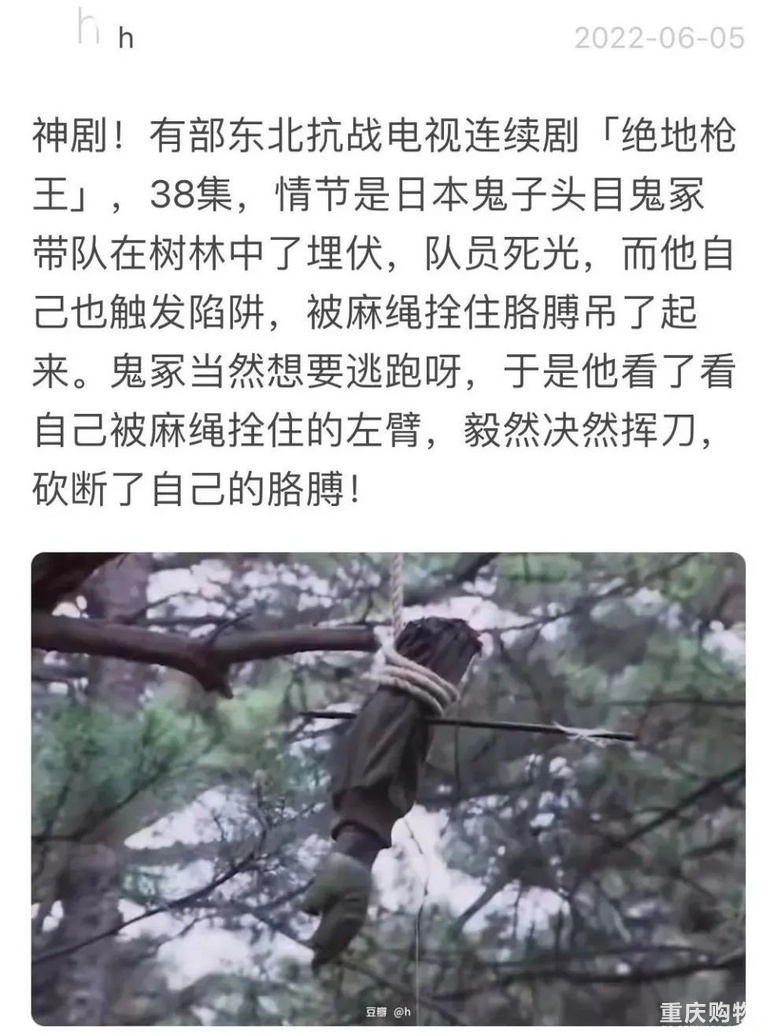Image resolution: width=780 pixels, height=1034 pixels.
Task: Open the hanging arm photo in the post
Action: coord(388,788)
